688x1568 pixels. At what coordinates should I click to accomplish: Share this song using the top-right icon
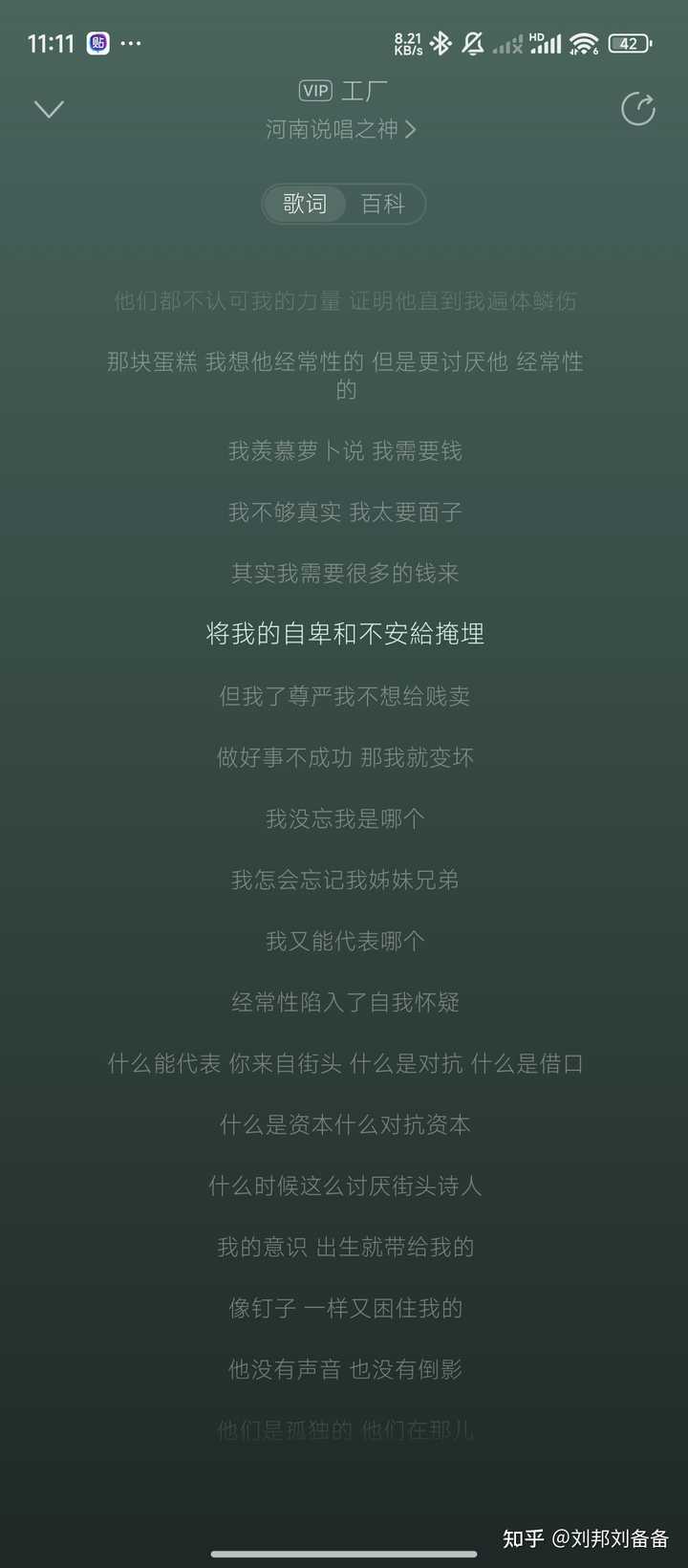pyautogui.click(x=637, y=109)
